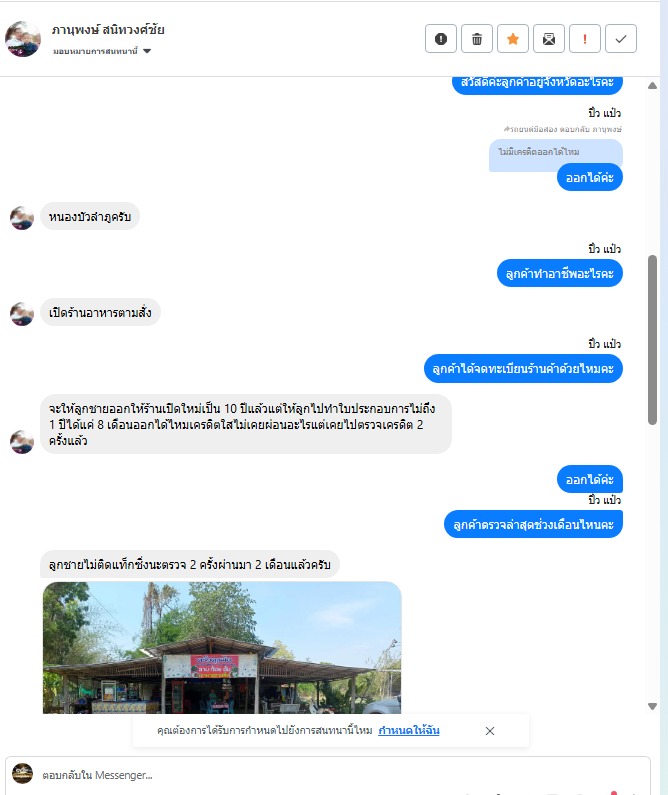The width and height of the screenshot is (668, 795).
Task: Mark conversation as unread with envelope icon
Action: tap(549, 39)
